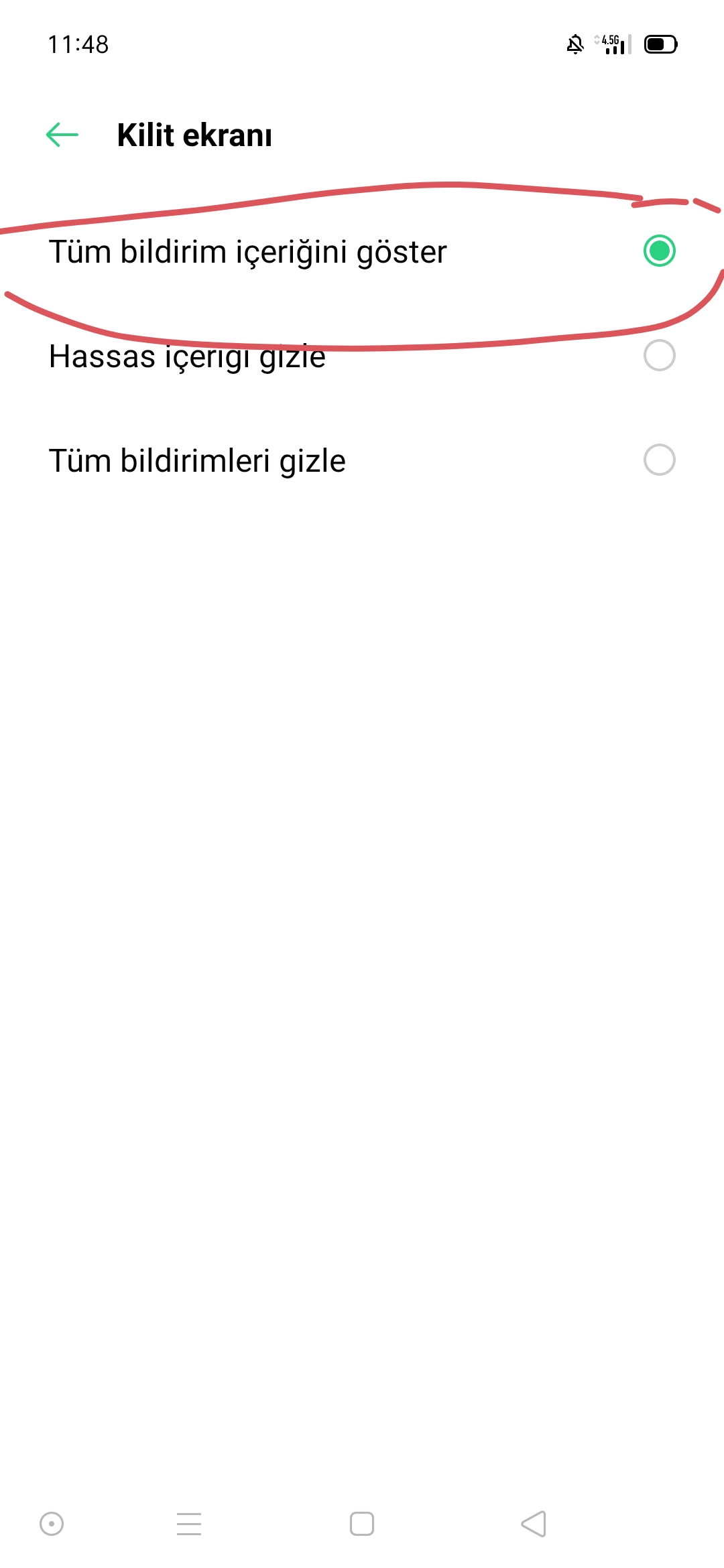The image size is (724, 1568).
Task: Open recent apps menu button
Action: click(189, 1524)
